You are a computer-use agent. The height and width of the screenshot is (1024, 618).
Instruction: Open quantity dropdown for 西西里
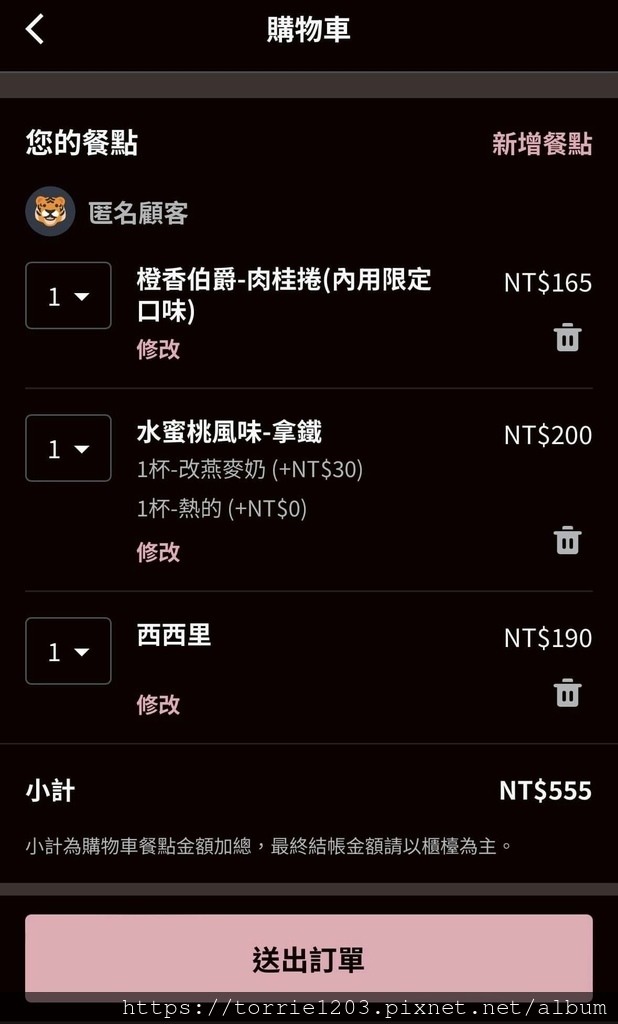point(68,651)
